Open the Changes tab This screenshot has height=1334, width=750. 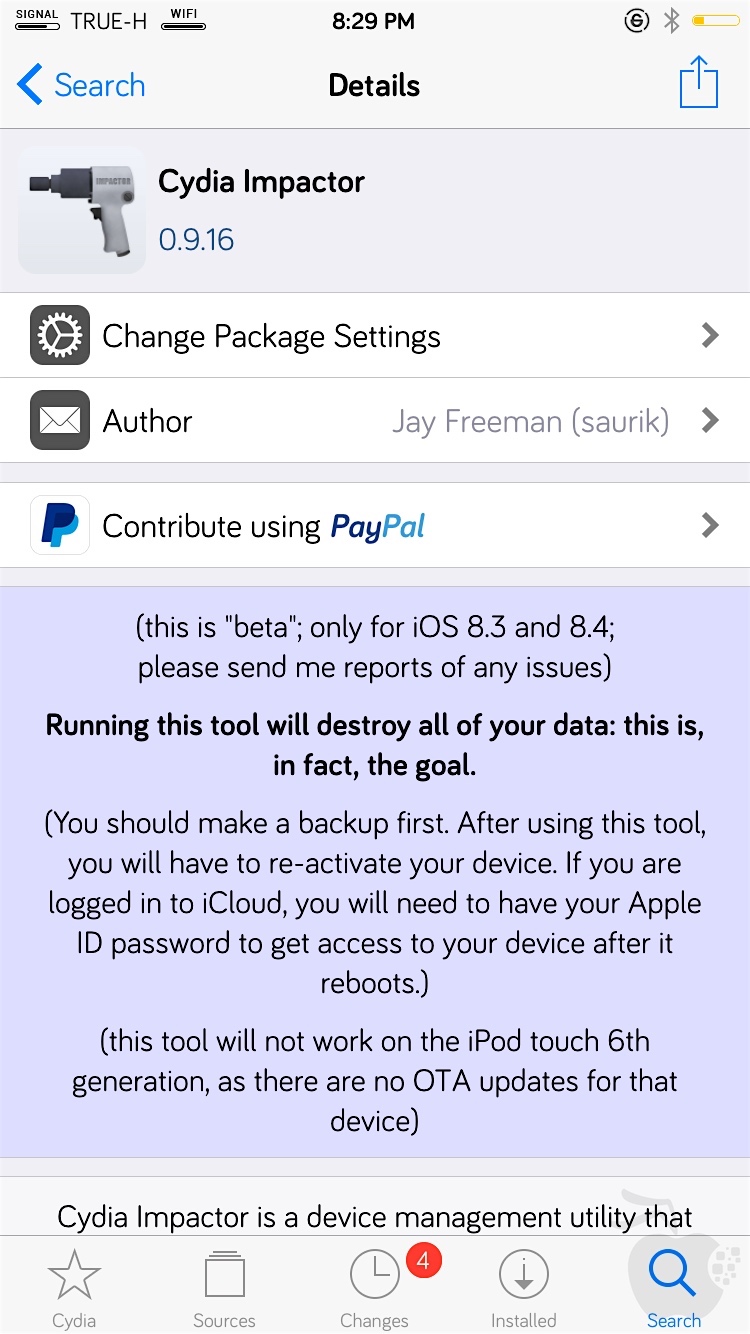(x=375, y=1288)
